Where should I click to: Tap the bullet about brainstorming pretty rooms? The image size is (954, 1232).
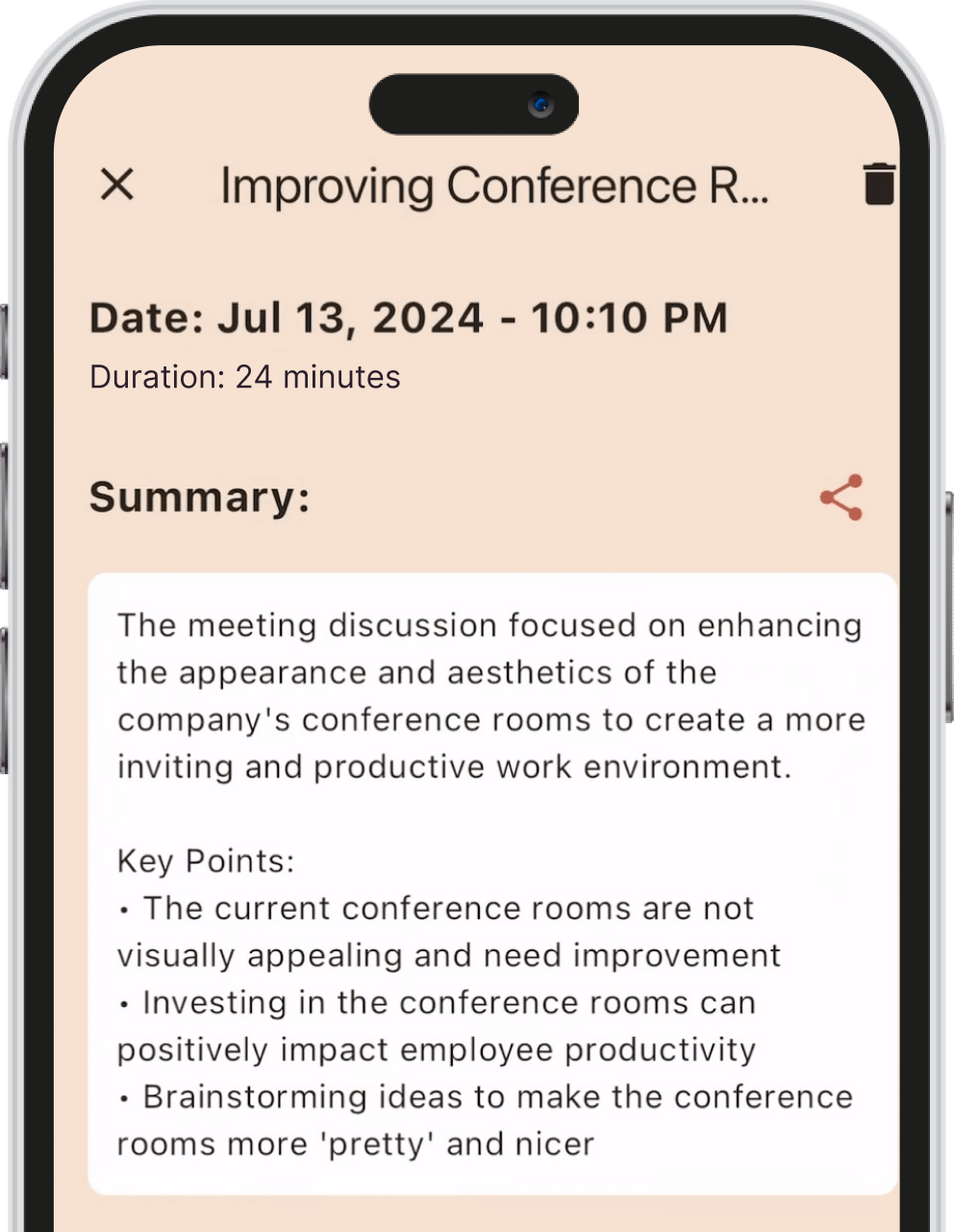point(484,1119)
